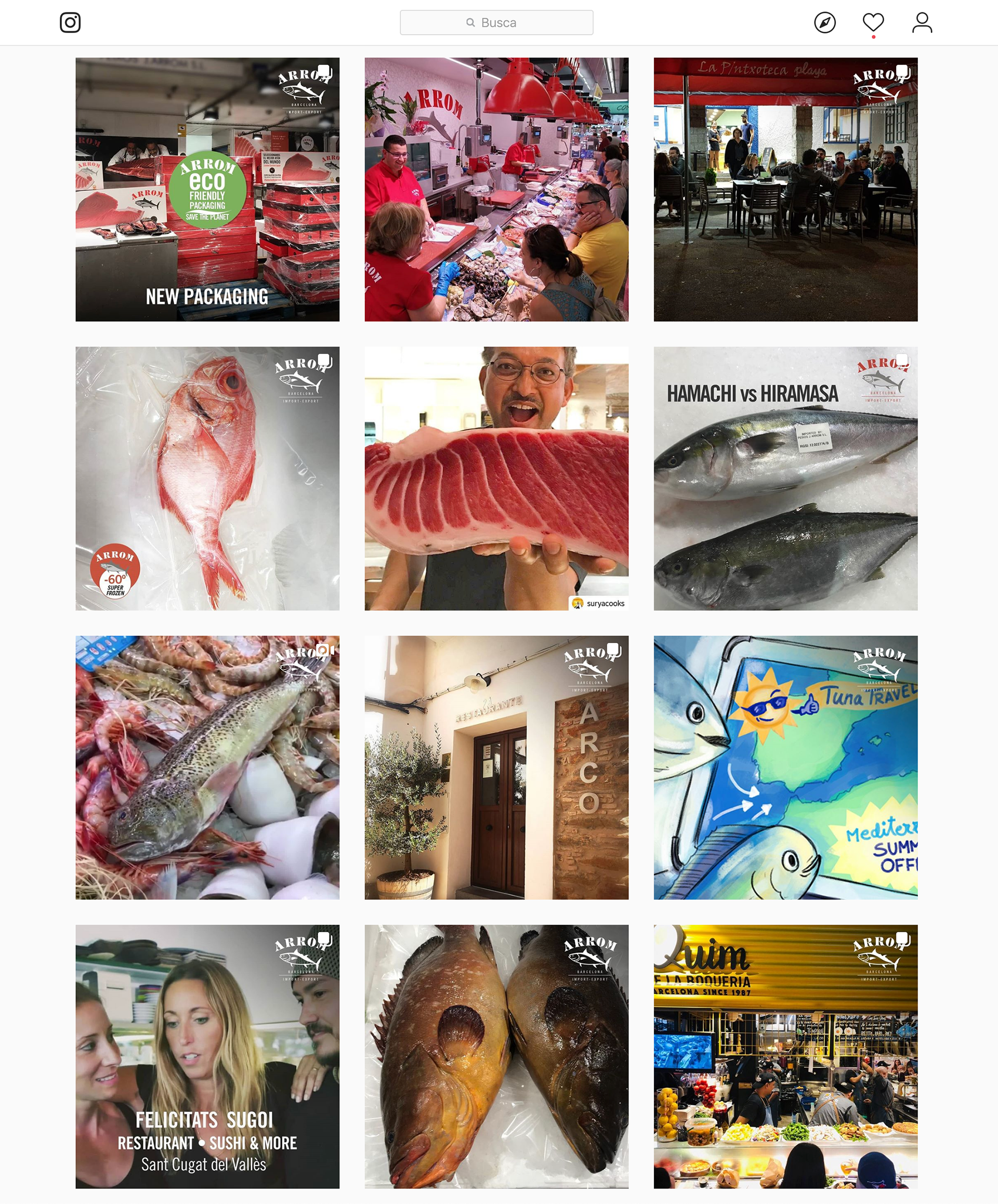Open the two grouper fish post
Screen dimensions: 998x1204
coord(496,1056)
